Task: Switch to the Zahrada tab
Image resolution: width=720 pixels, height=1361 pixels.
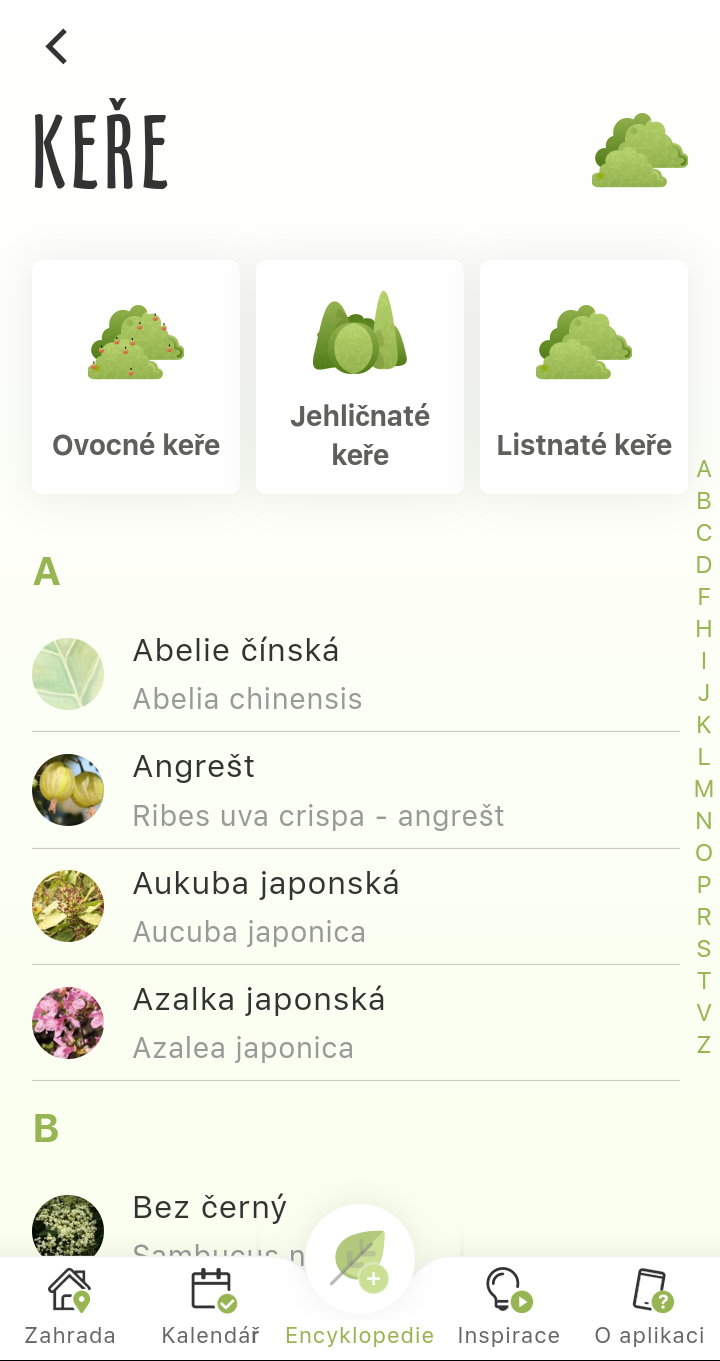Action: (x=70, y=1307)
